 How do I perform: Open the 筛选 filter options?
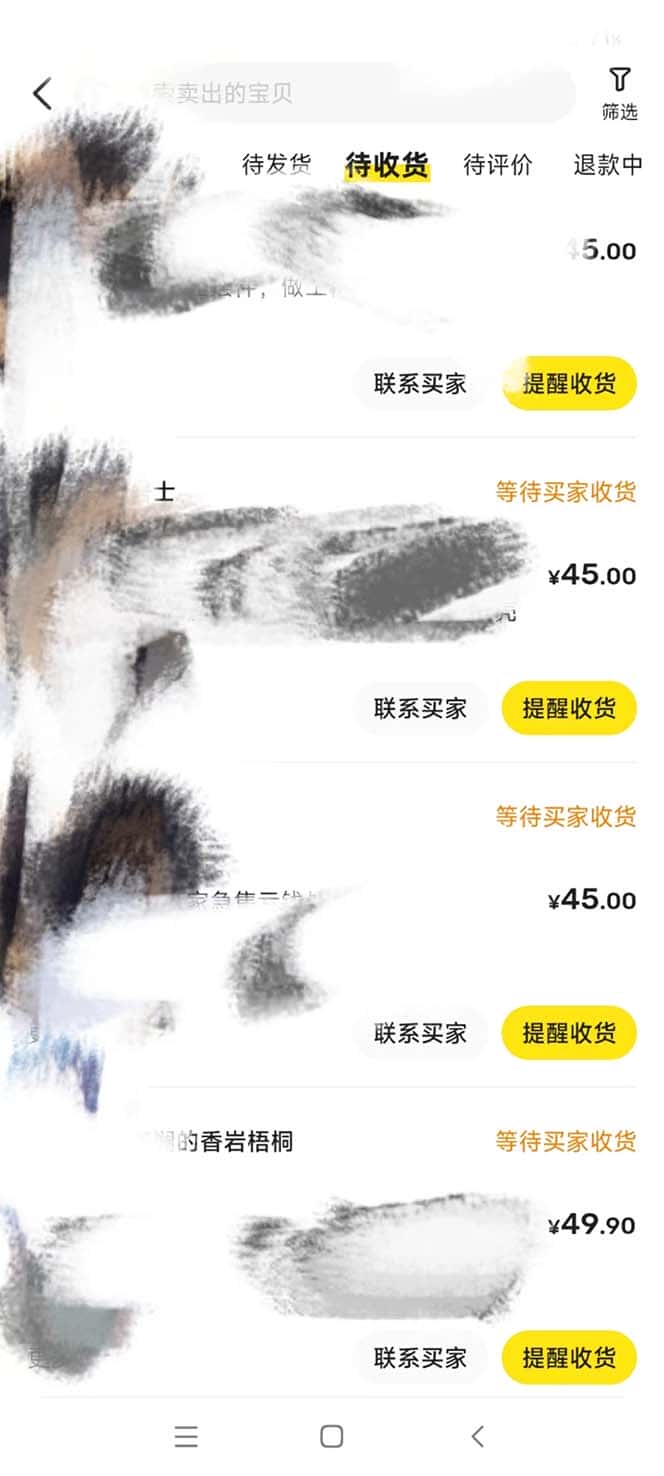619,93
